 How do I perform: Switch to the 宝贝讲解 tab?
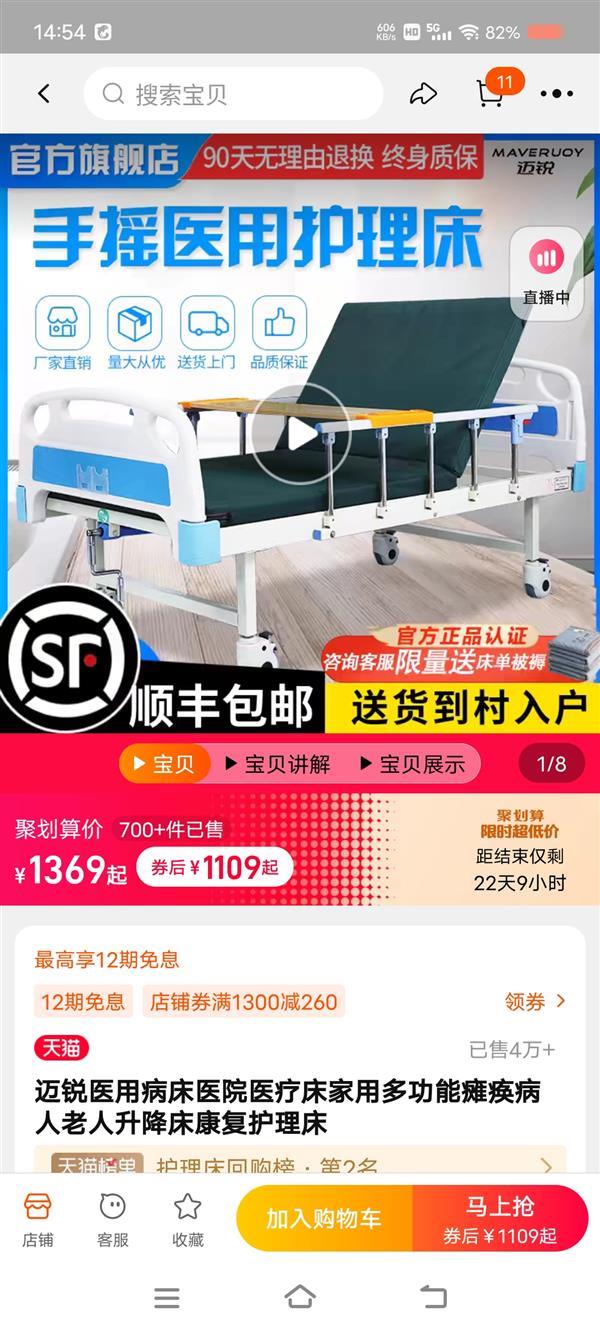277,765
